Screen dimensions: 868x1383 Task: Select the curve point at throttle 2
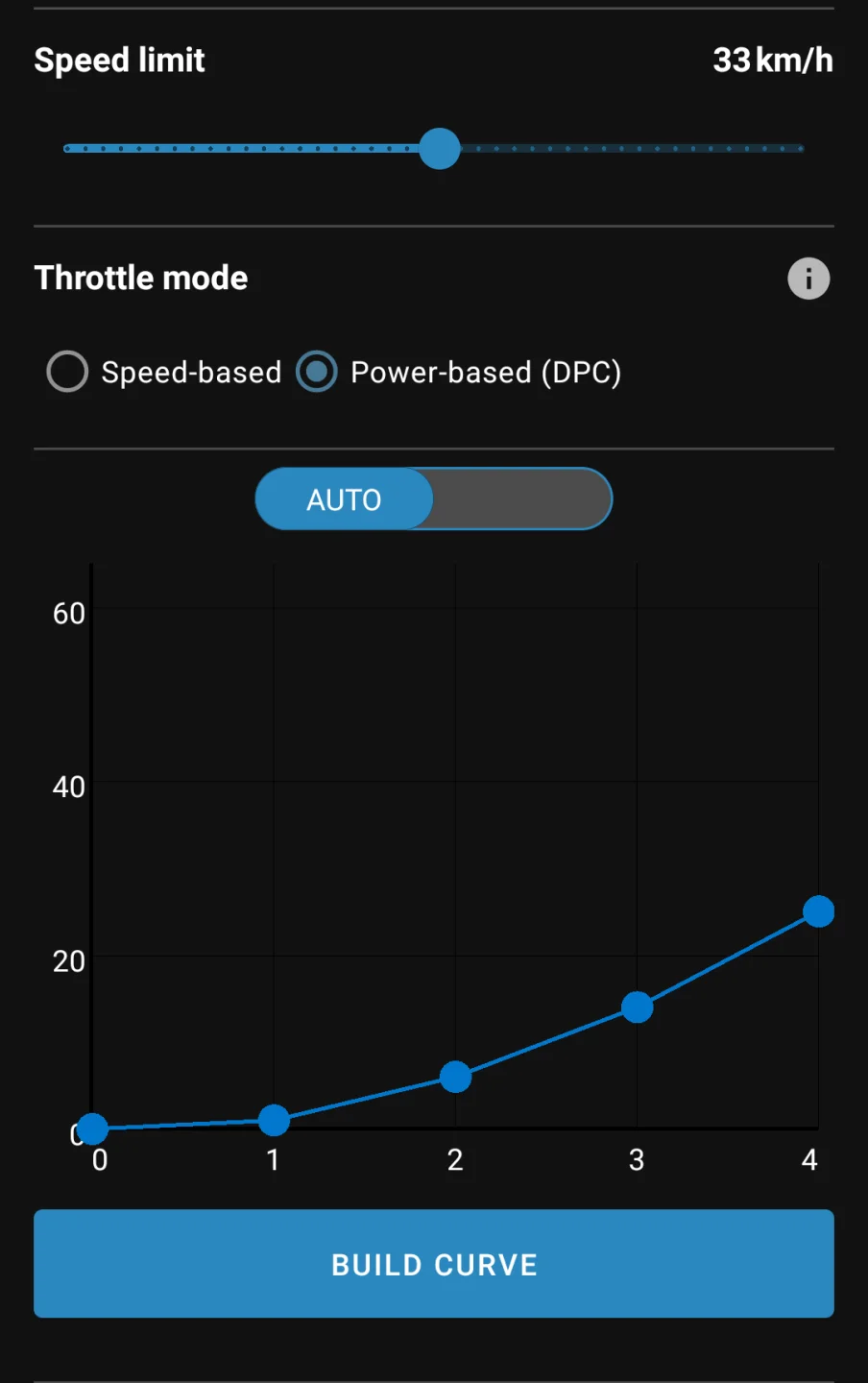(455, 1077)
